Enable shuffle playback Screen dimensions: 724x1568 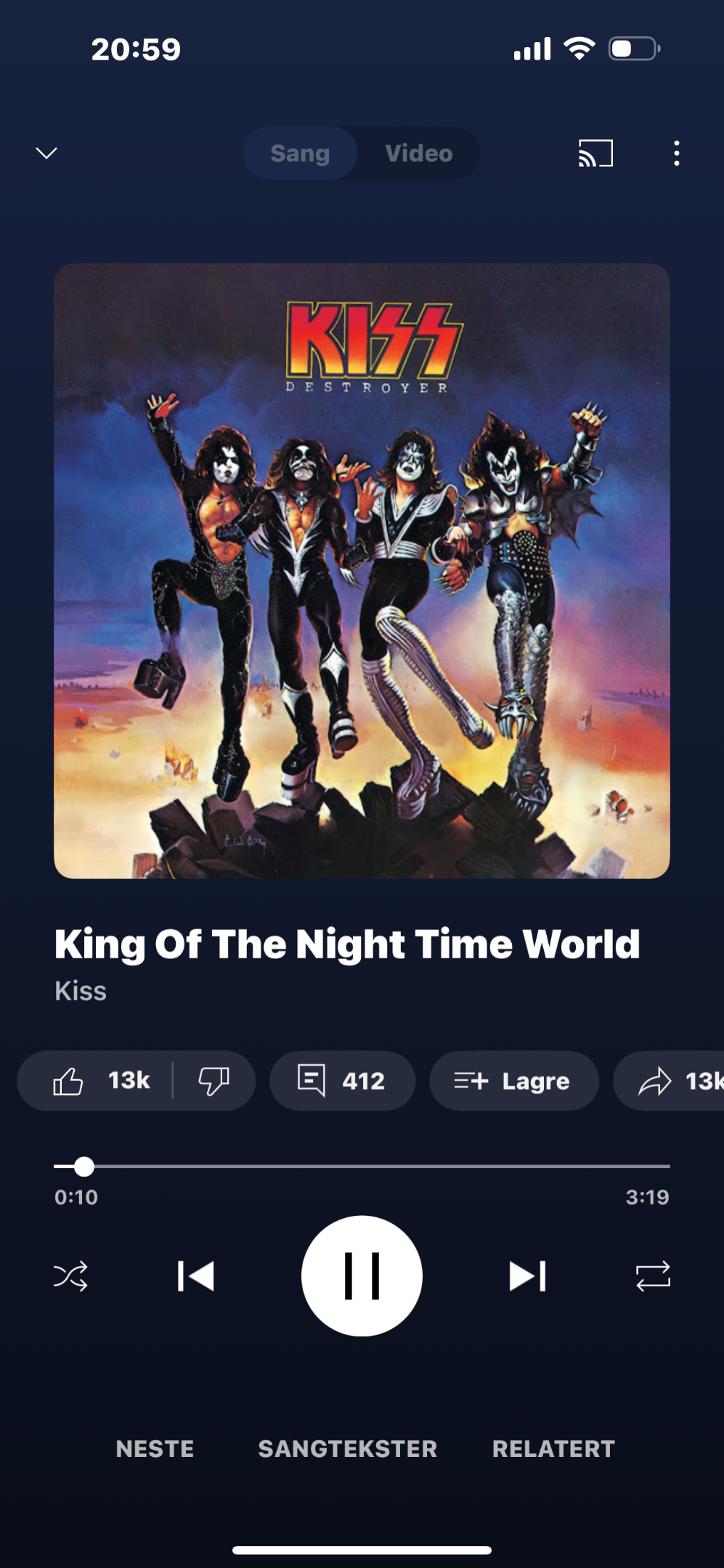pos(70,1276)
